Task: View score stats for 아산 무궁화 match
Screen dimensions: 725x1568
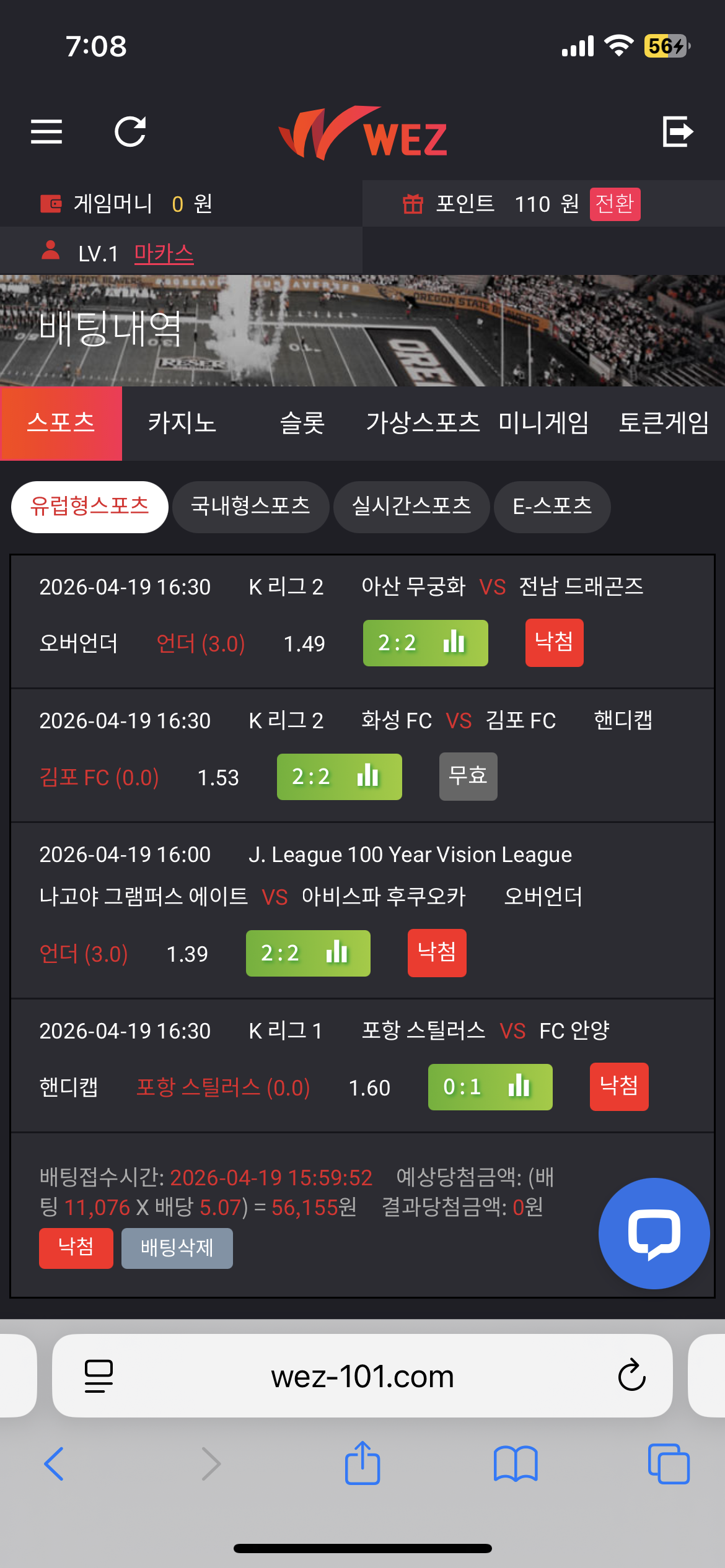Action: click(425, 643)
